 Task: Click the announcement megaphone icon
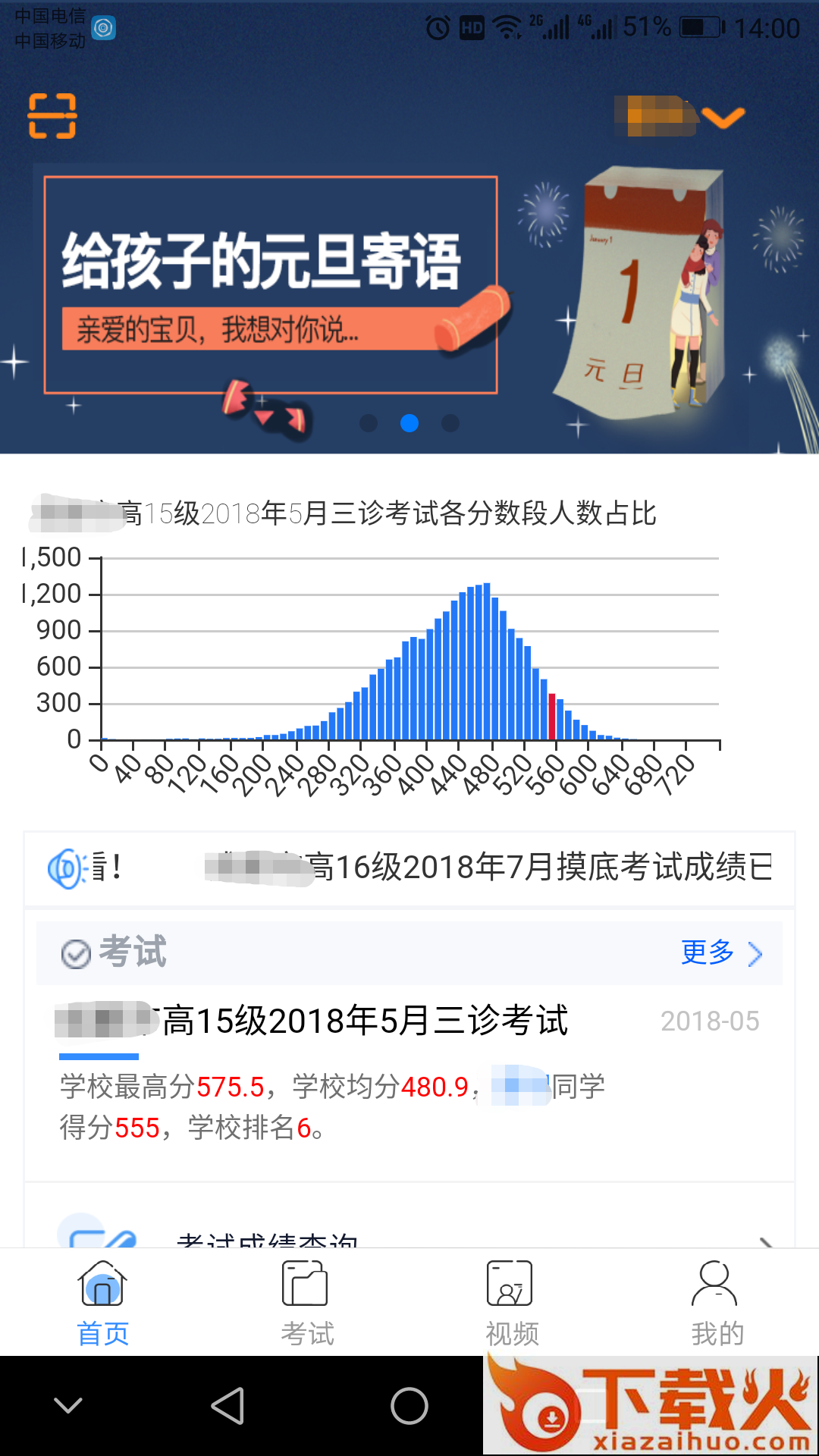click(64, 867)
